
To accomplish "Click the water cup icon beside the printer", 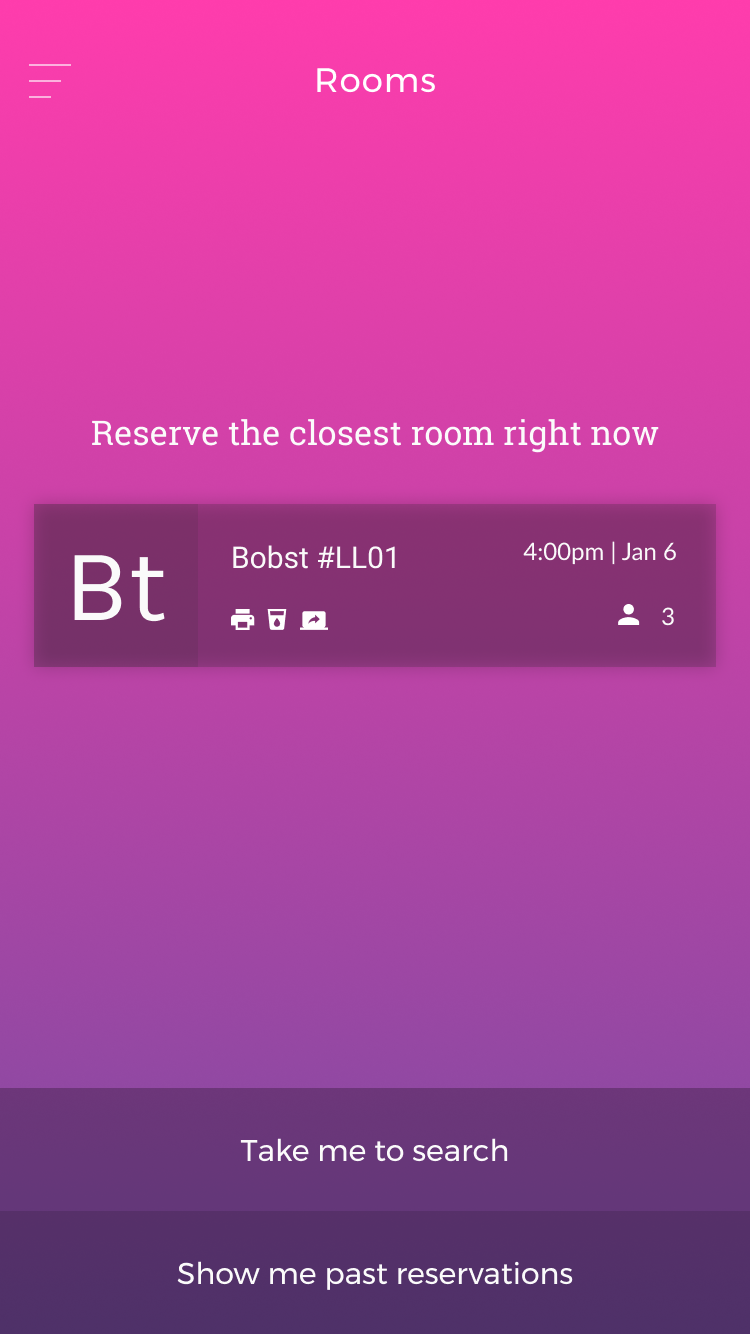I will tap(278, 619).
